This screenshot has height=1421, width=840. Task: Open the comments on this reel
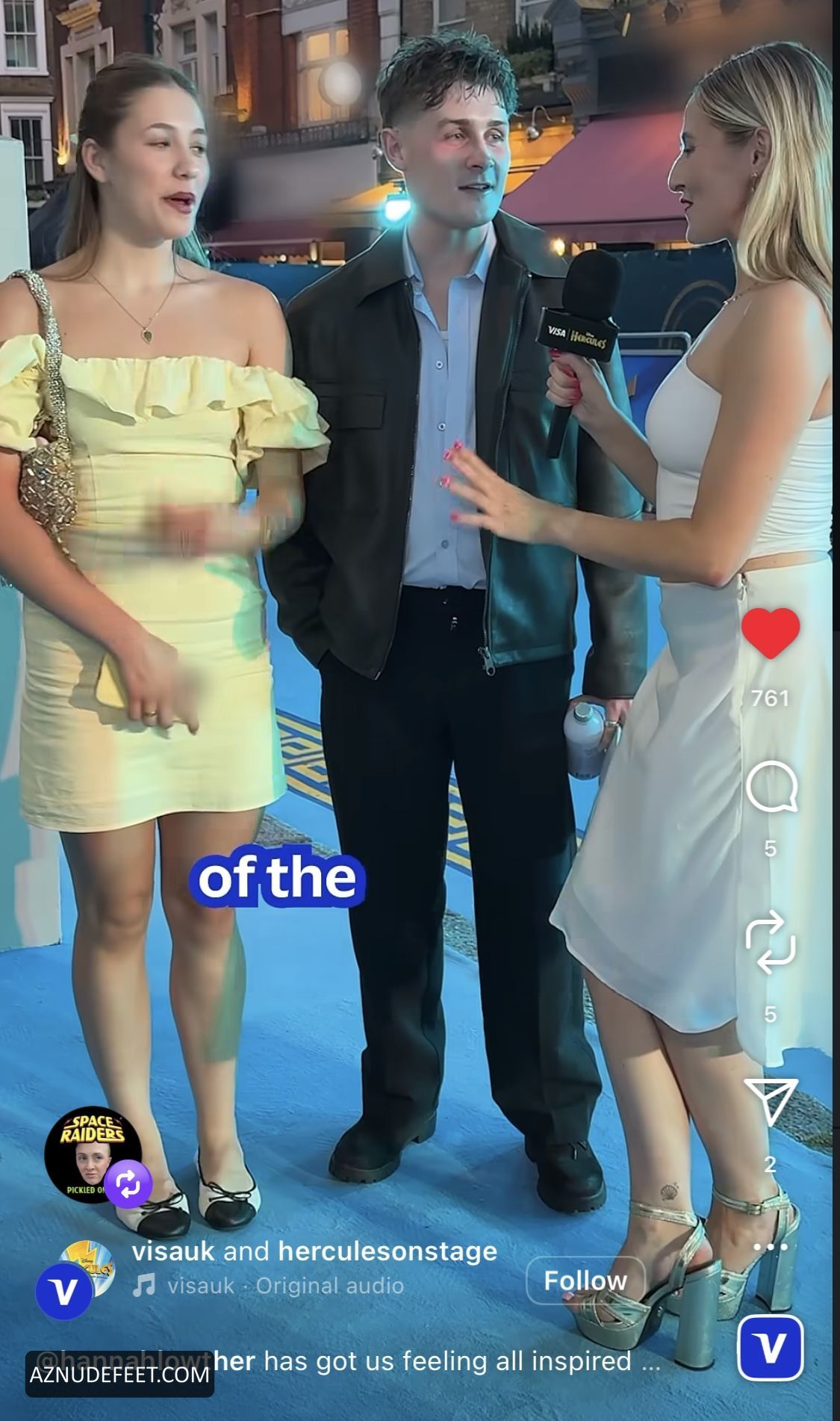(771, 787)
